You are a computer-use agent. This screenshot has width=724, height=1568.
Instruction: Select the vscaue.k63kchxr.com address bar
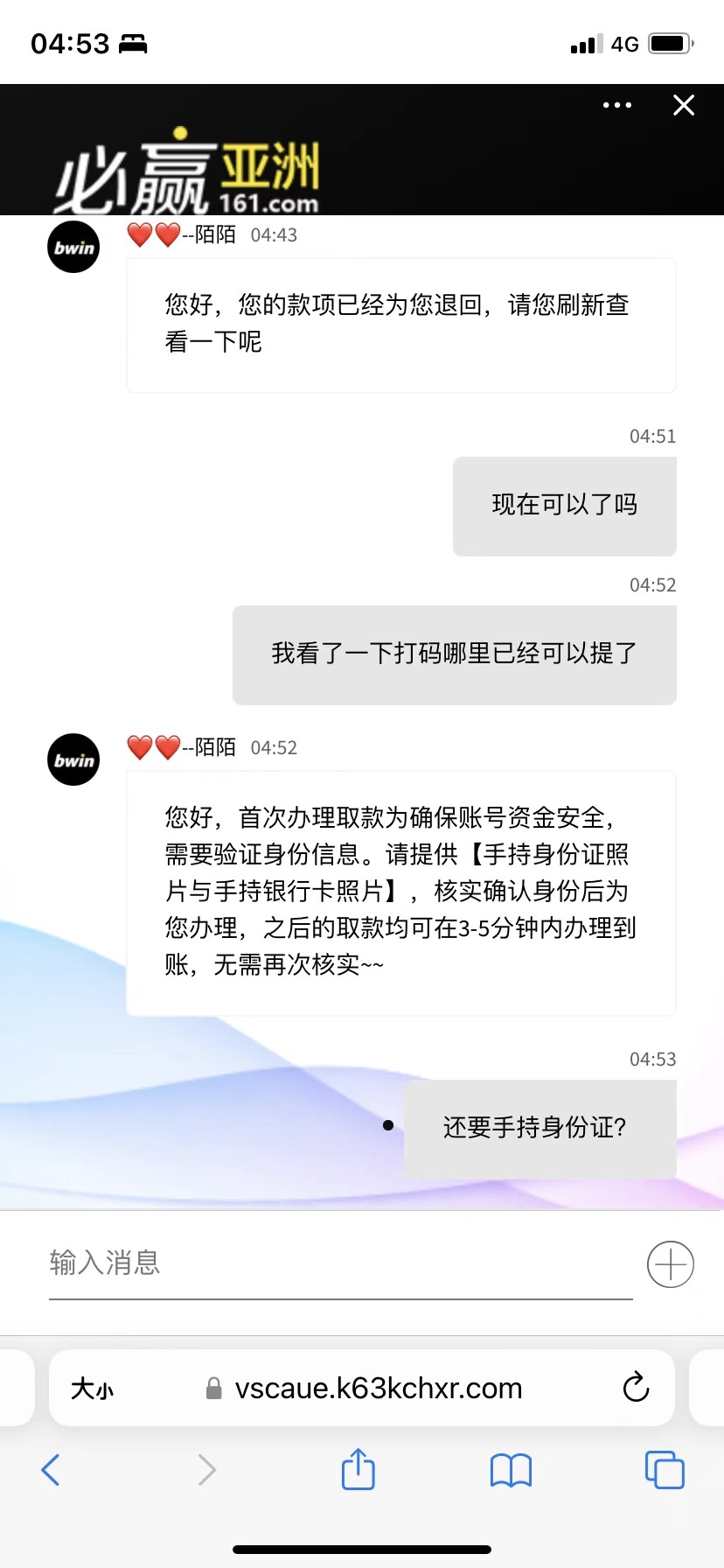click(378, 1389)
